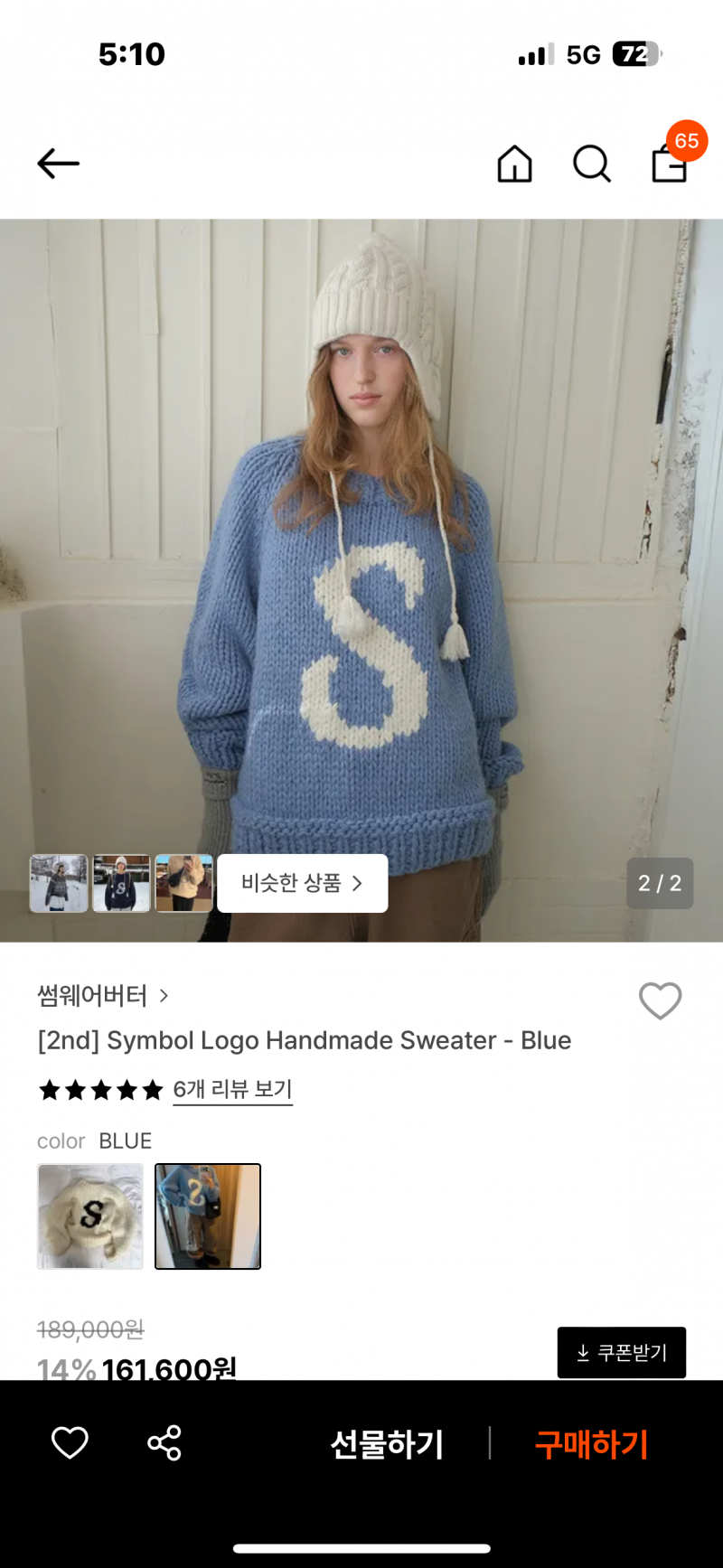The height and width of the screenshot is (1568, 723).
Task: Open the shopping bag with 65 items
Action: coord(668,164)
